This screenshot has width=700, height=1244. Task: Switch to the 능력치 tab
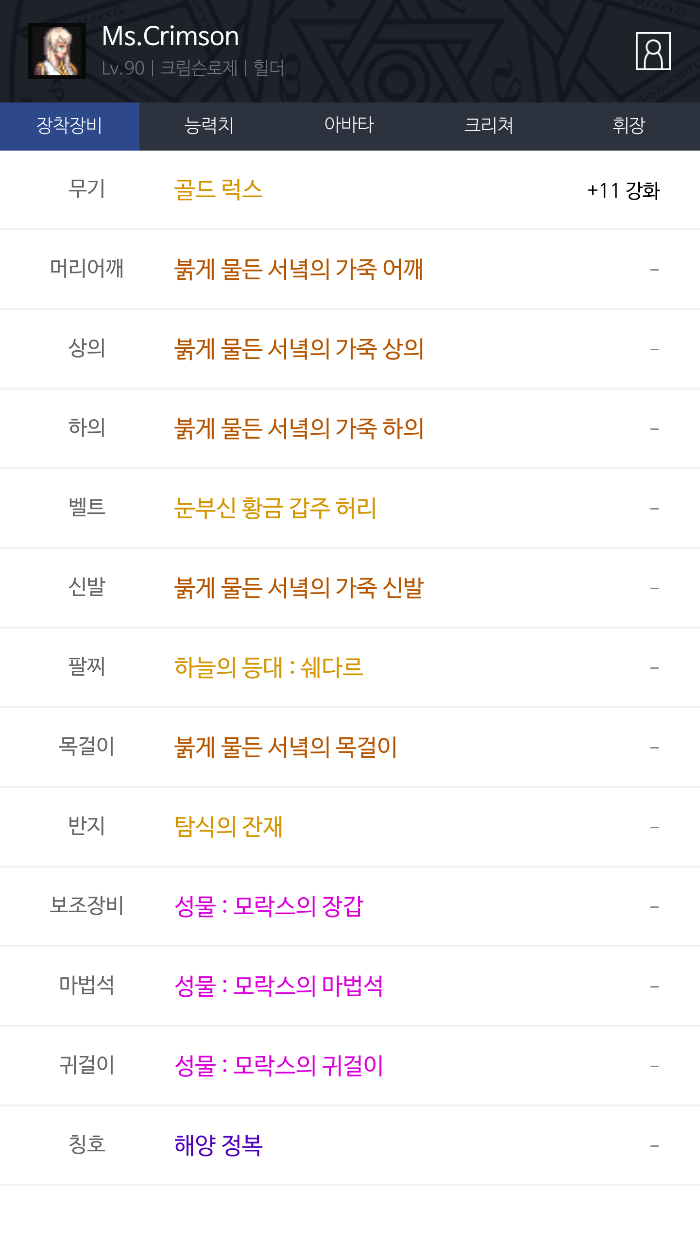point(209,126)
